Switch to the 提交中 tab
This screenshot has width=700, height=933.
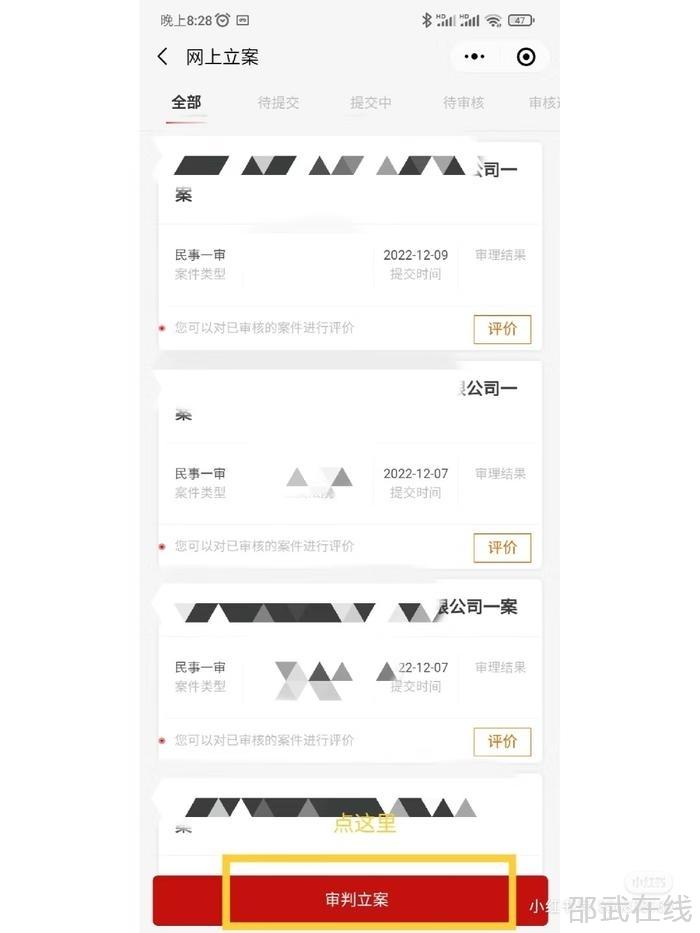pos(370,102)
